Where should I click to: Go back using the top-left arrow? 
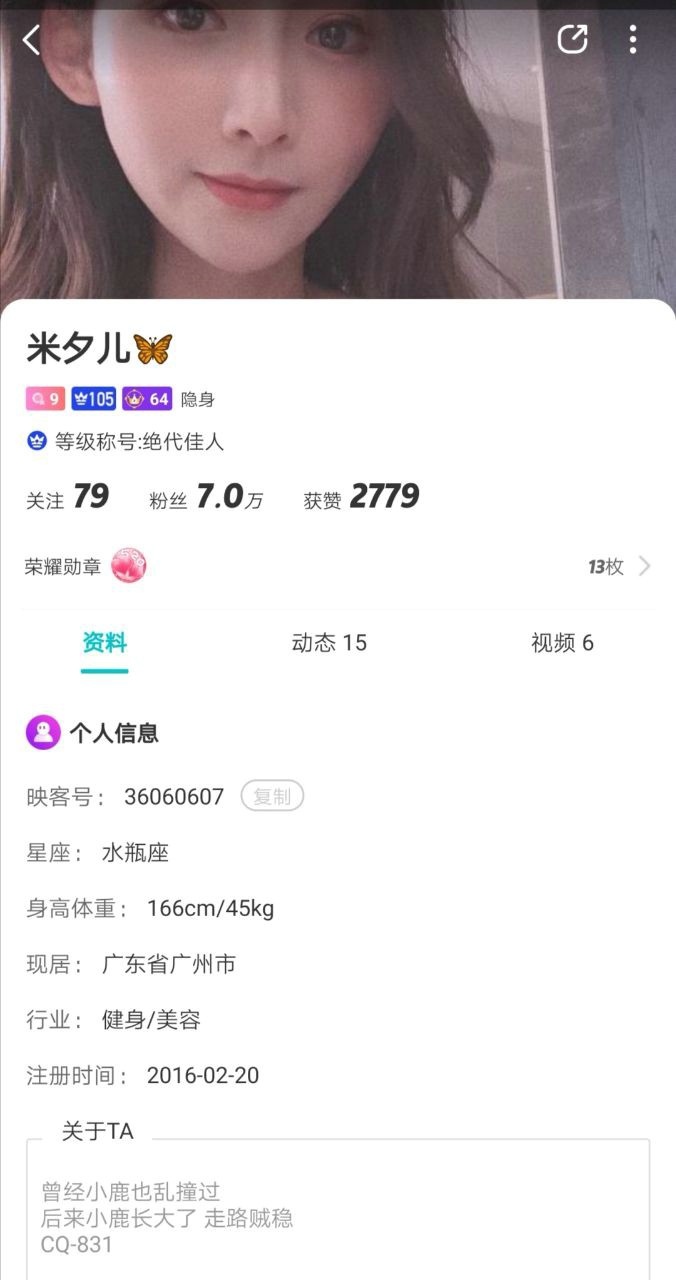tap(32, 40)
